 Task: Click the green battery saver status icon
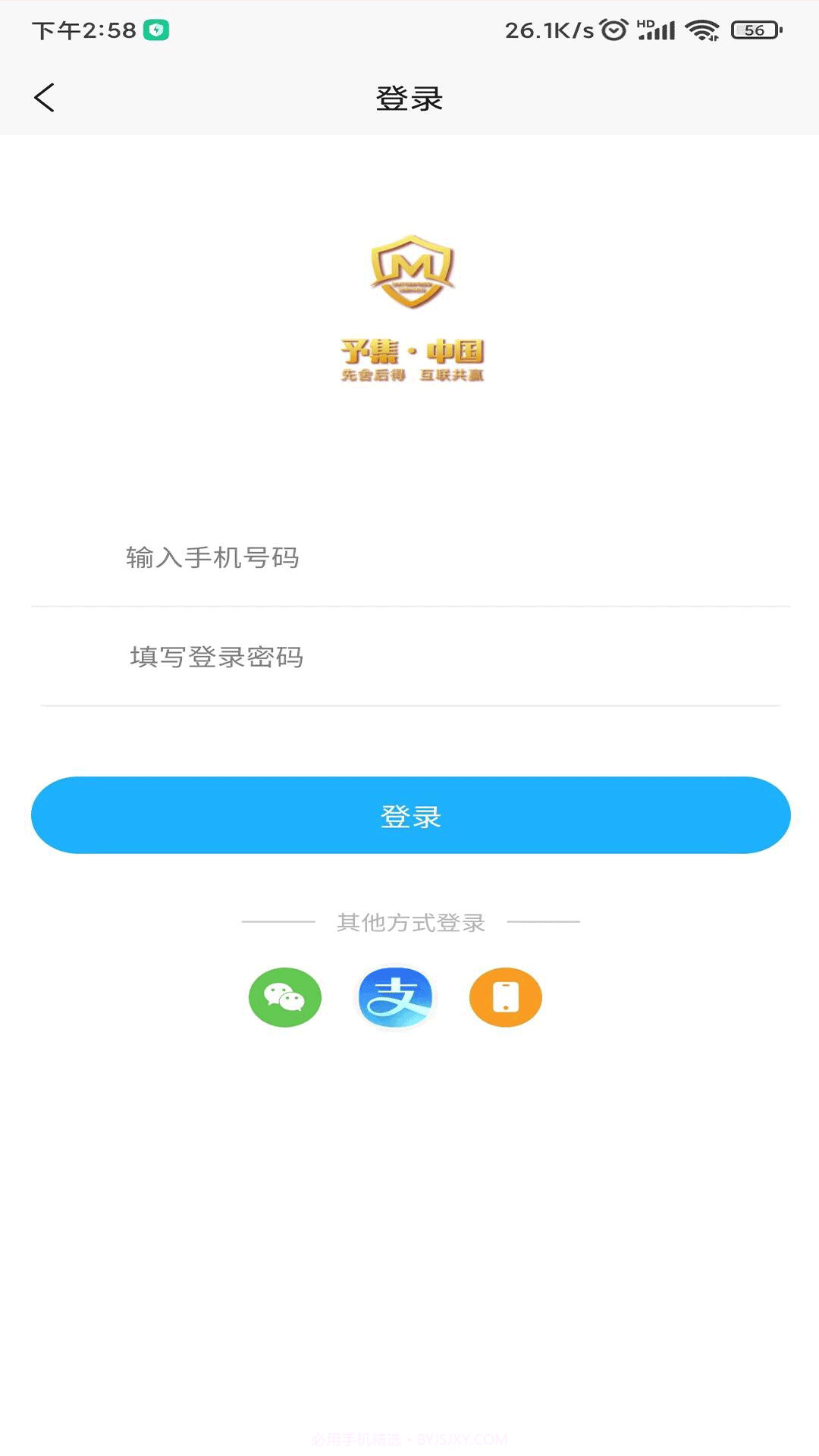(155, 30)
